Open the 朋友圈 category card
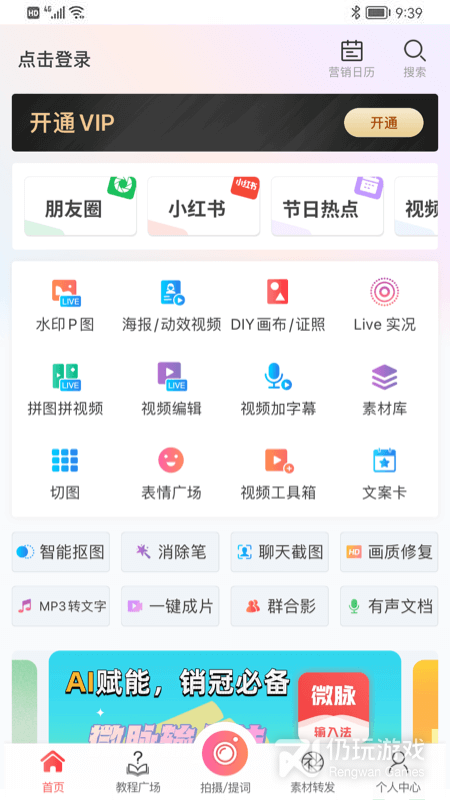 81,206
